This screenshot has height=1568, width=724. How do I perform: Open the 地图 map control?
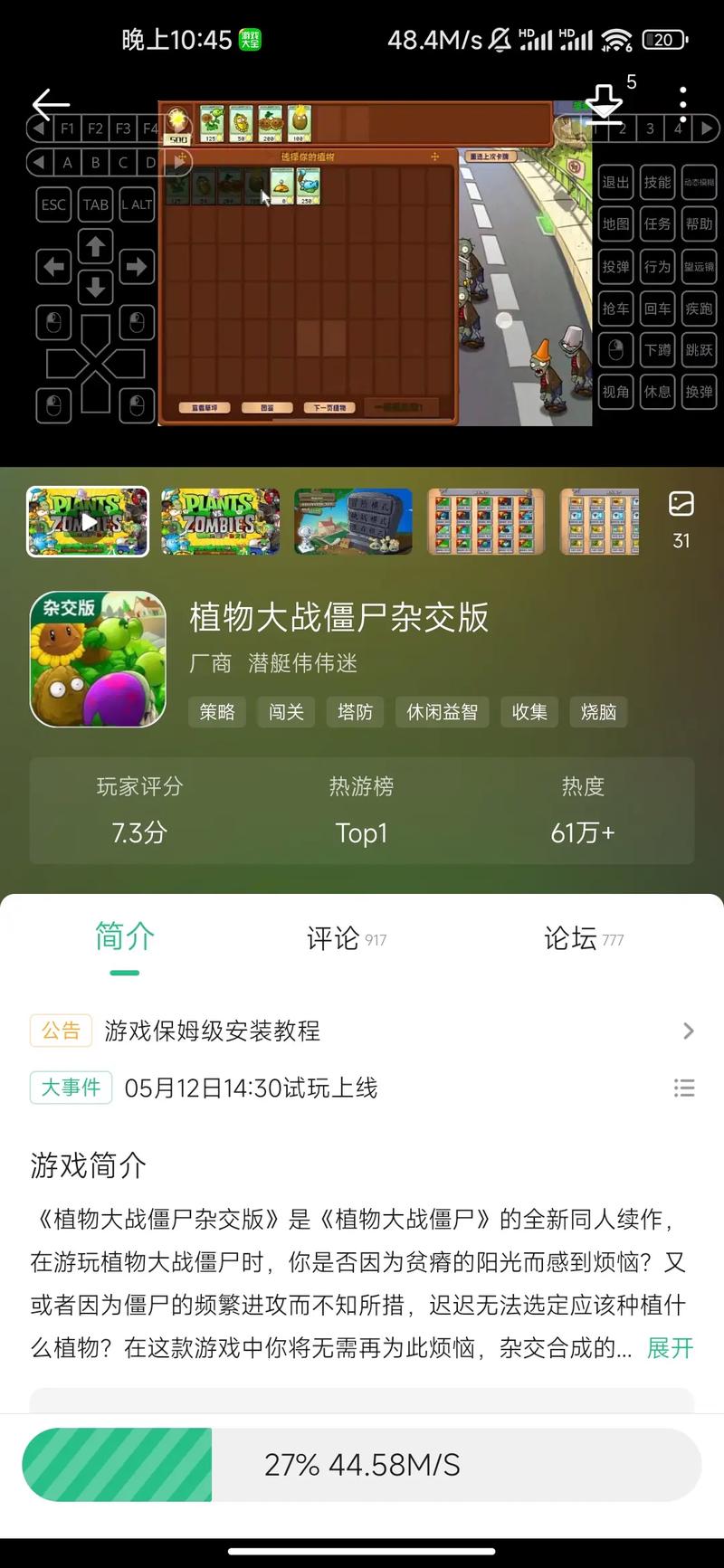click(615, 224)
